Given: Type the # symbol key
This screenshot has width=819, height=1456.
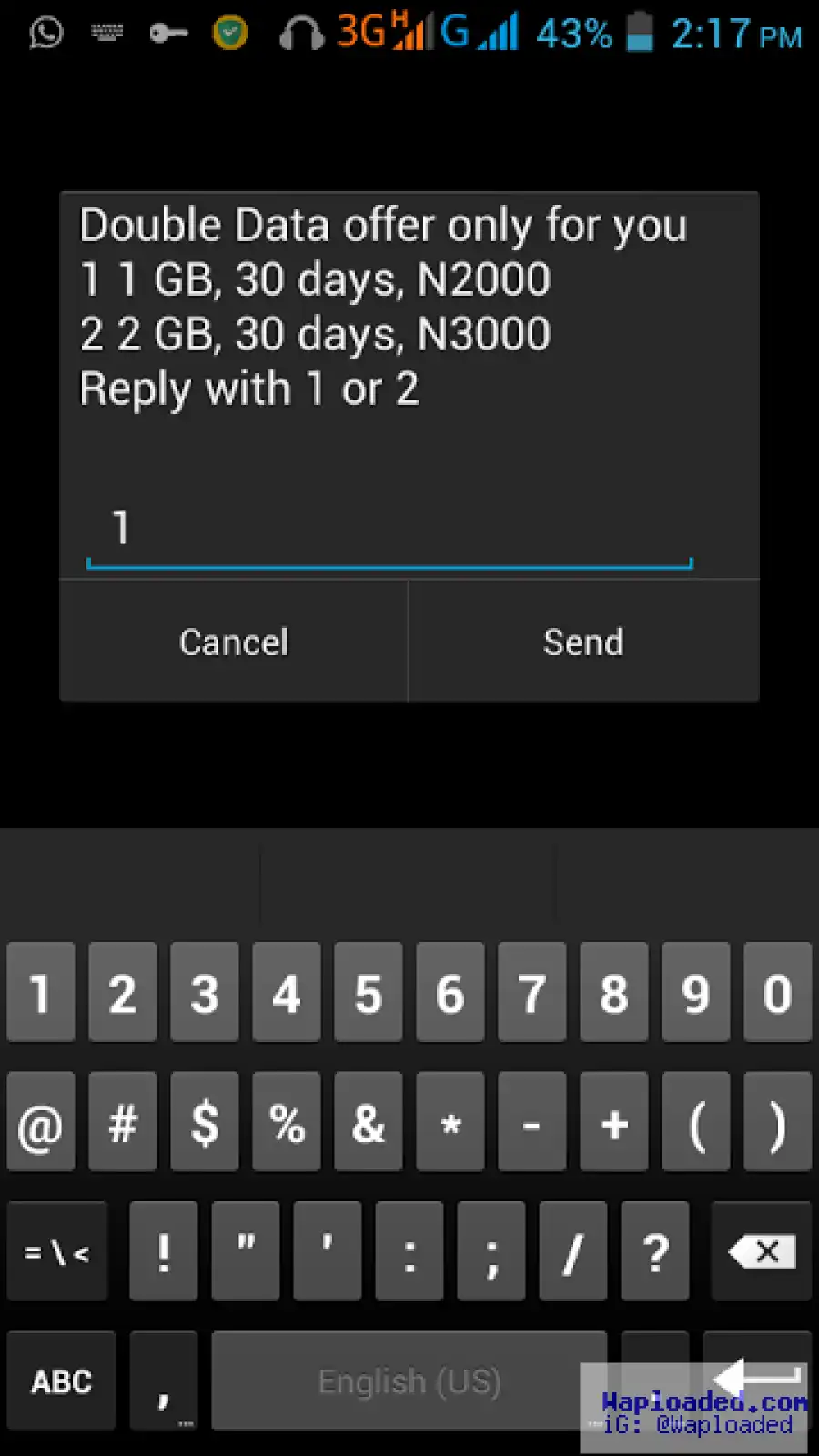Looking at the screenshot, I should tap(123, 1122).
